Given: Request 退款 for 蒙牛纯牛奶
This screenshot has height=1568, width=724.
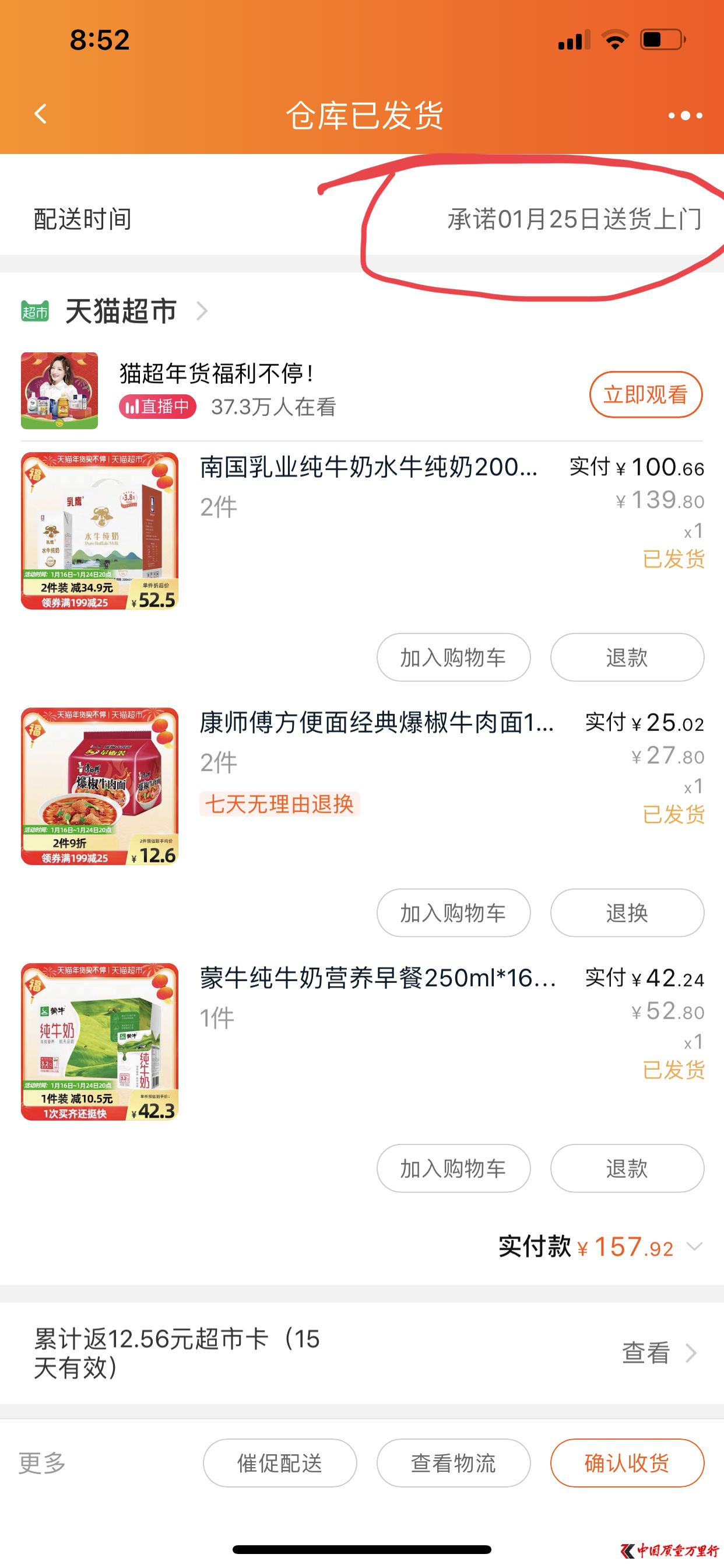Looking at the screenshot, I should tap(627, 1168).
